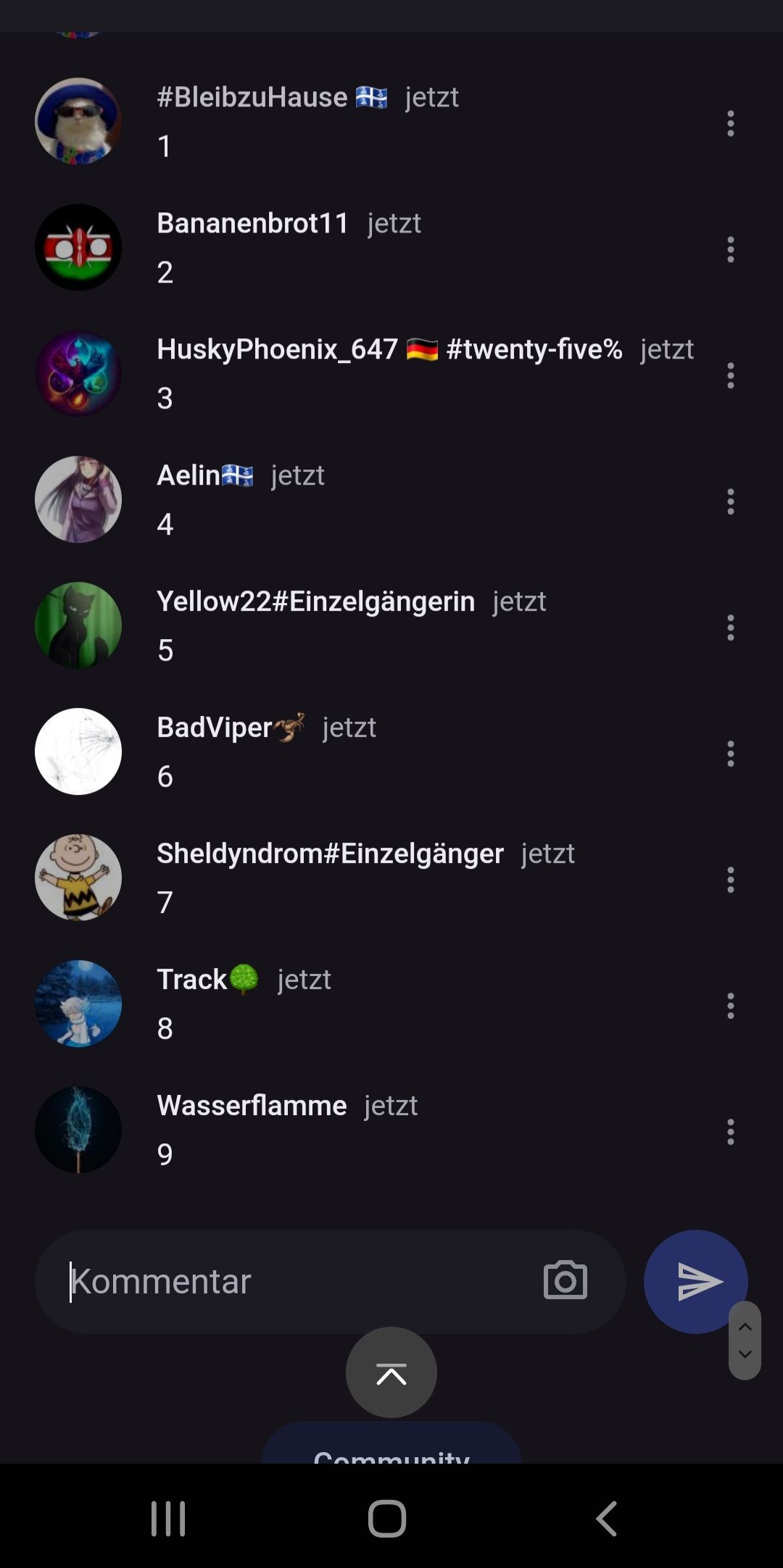Open Aelin's profile avatar

(78, 499)
